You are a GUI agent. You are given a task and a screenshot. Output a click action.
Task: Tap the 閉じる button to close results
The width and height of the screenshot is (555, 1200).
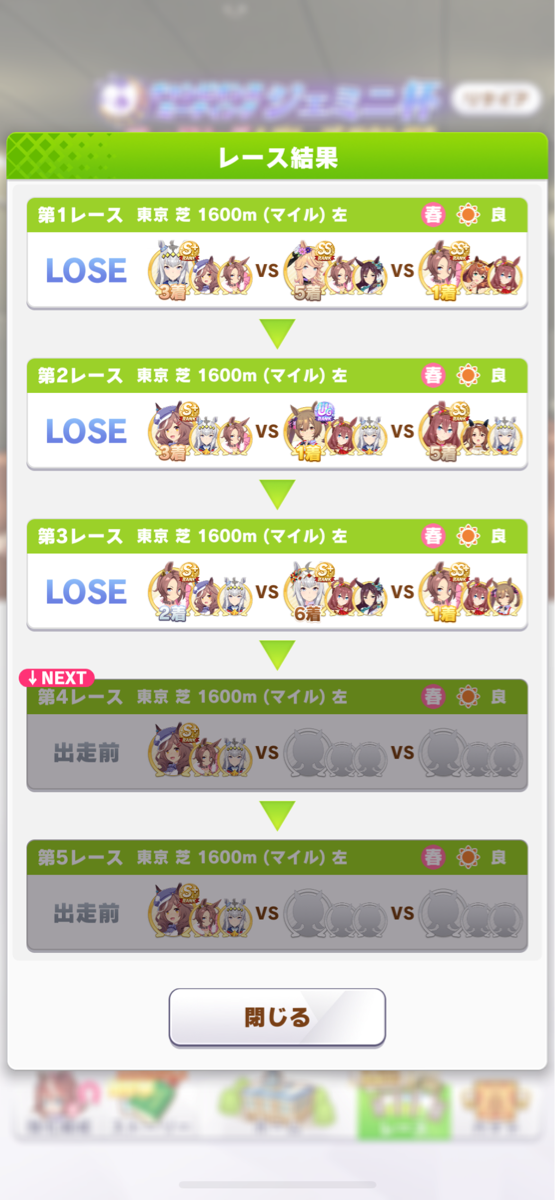click(277, 1017)
